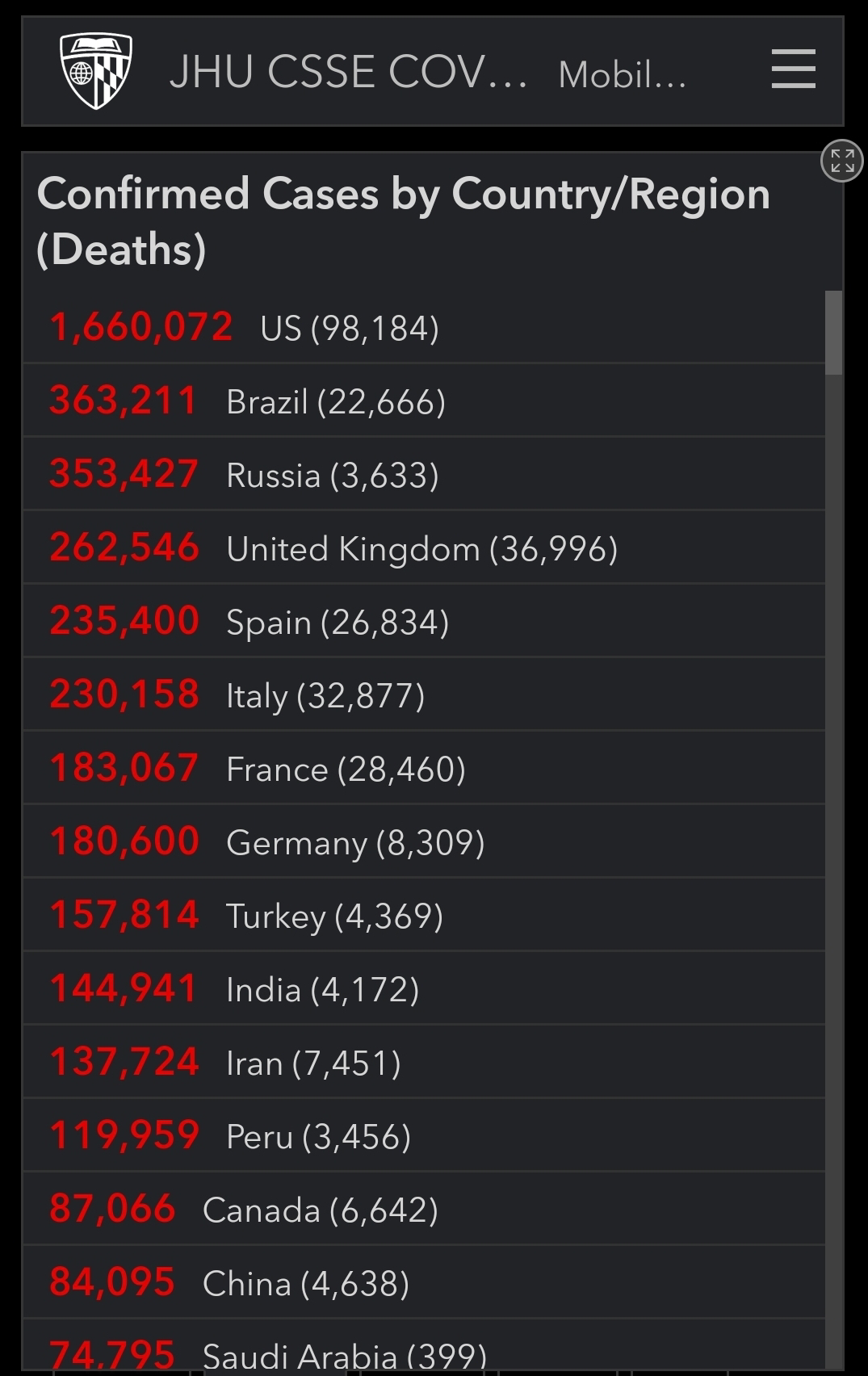
Task: Select the Russia row
Action: point(424,474)
